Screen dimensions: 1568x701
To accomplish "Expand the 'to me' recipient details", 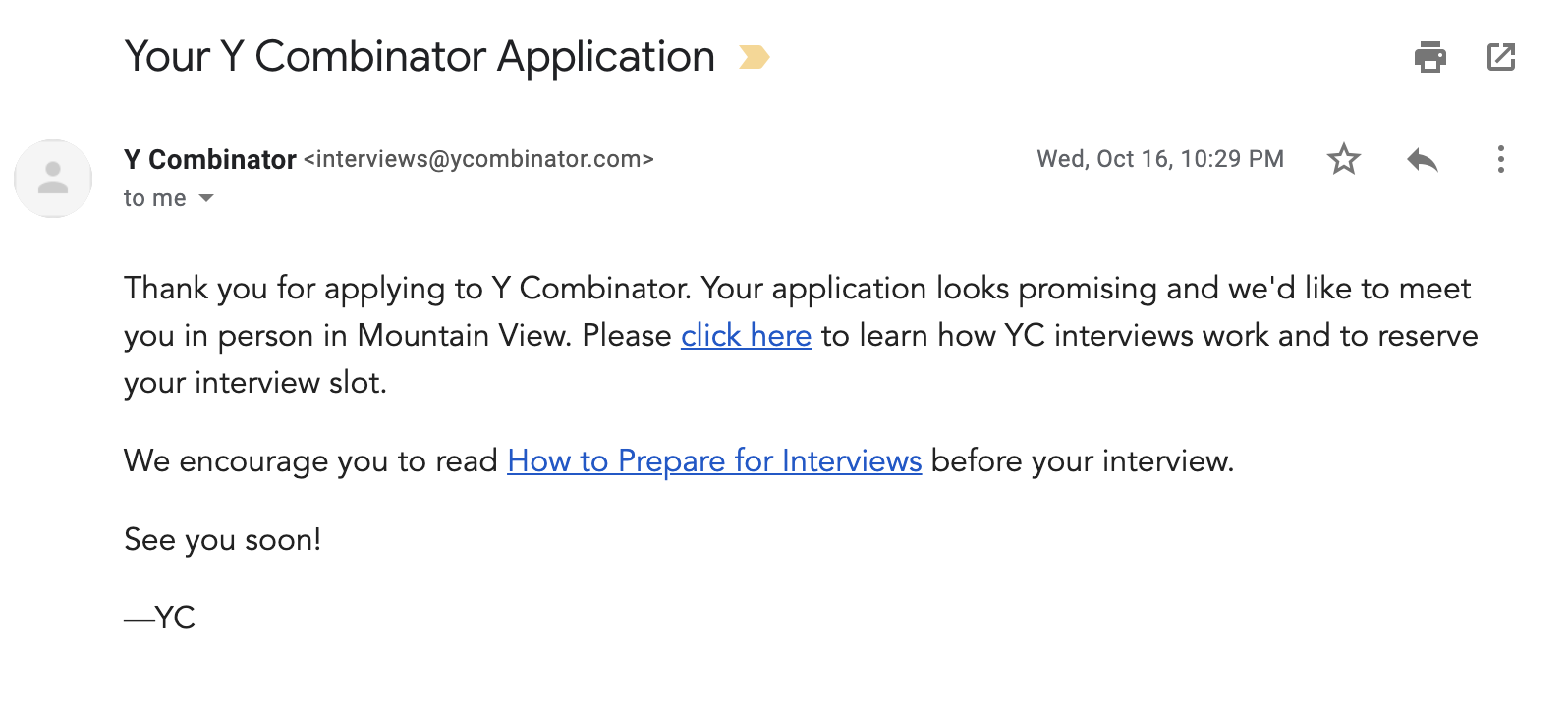I will (x=206, y=198).
